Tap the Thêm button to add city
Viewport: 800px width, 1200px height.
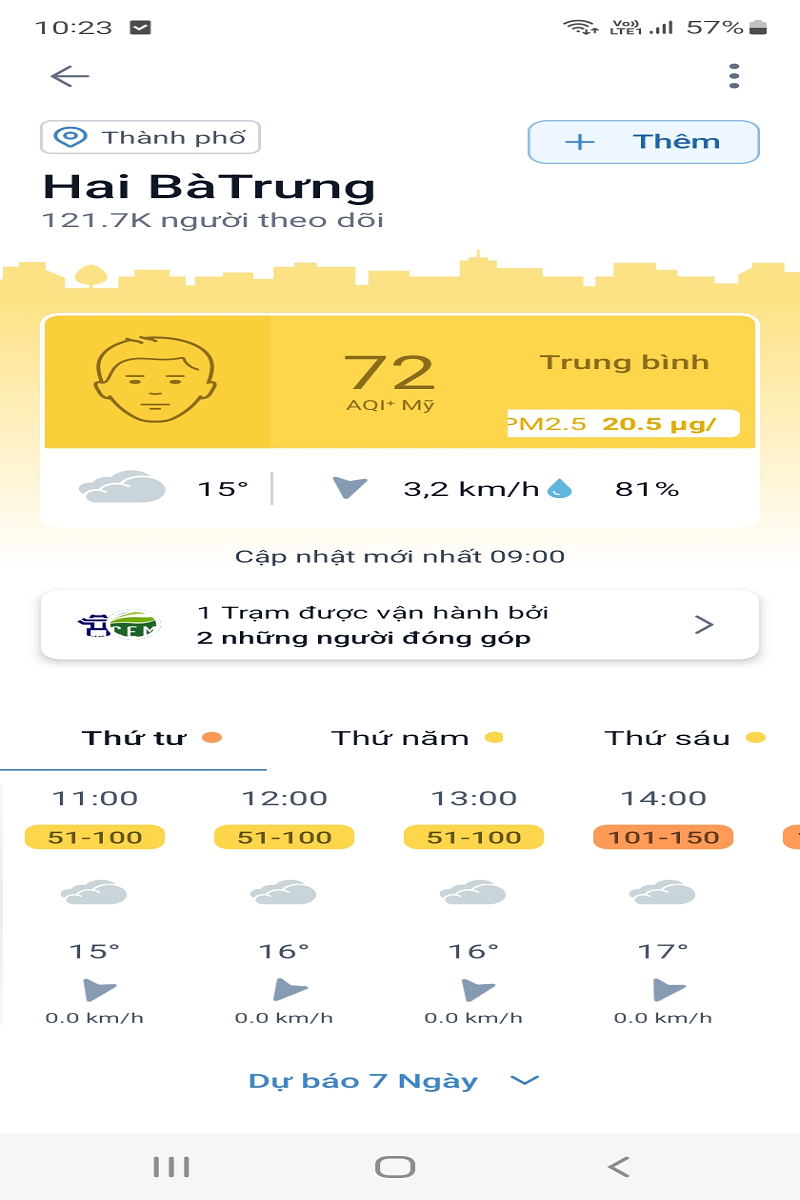click(643, 142)
